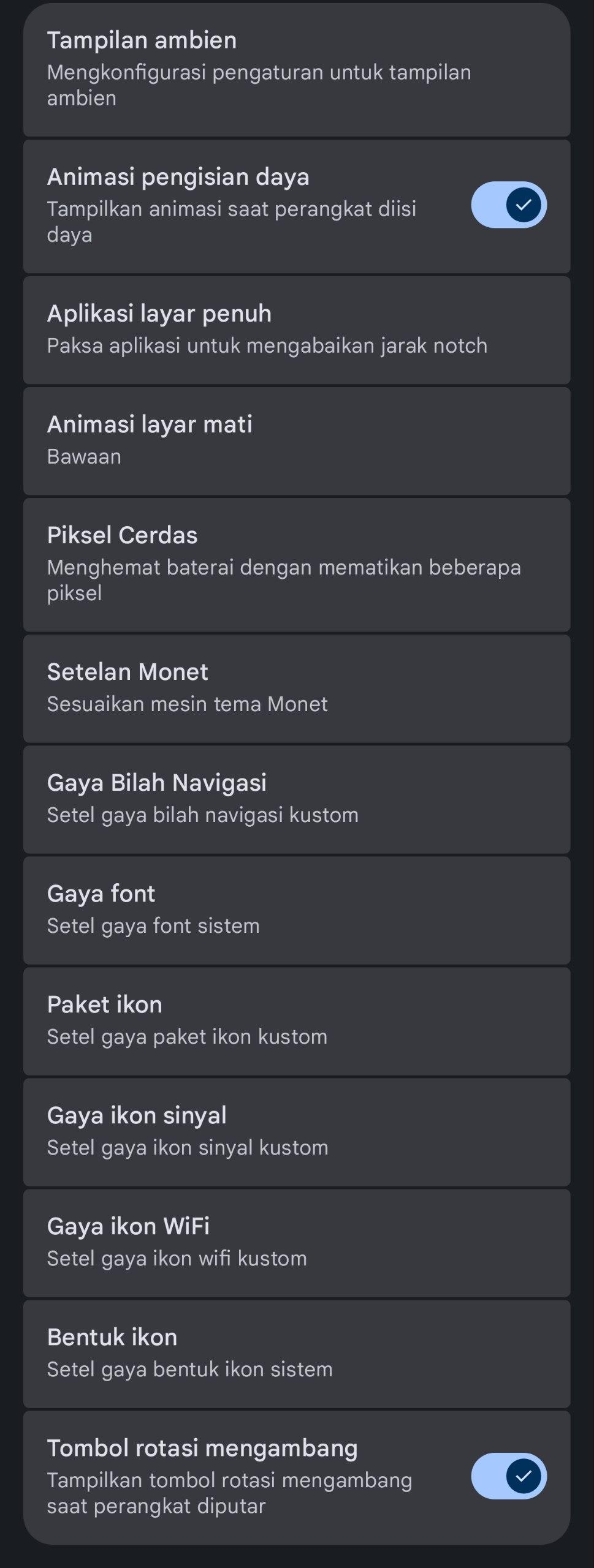The width and height of the screenshot is (594, 1568).
Task: Open Gaya ikon sinyal
Action: tap(297, 1131)
